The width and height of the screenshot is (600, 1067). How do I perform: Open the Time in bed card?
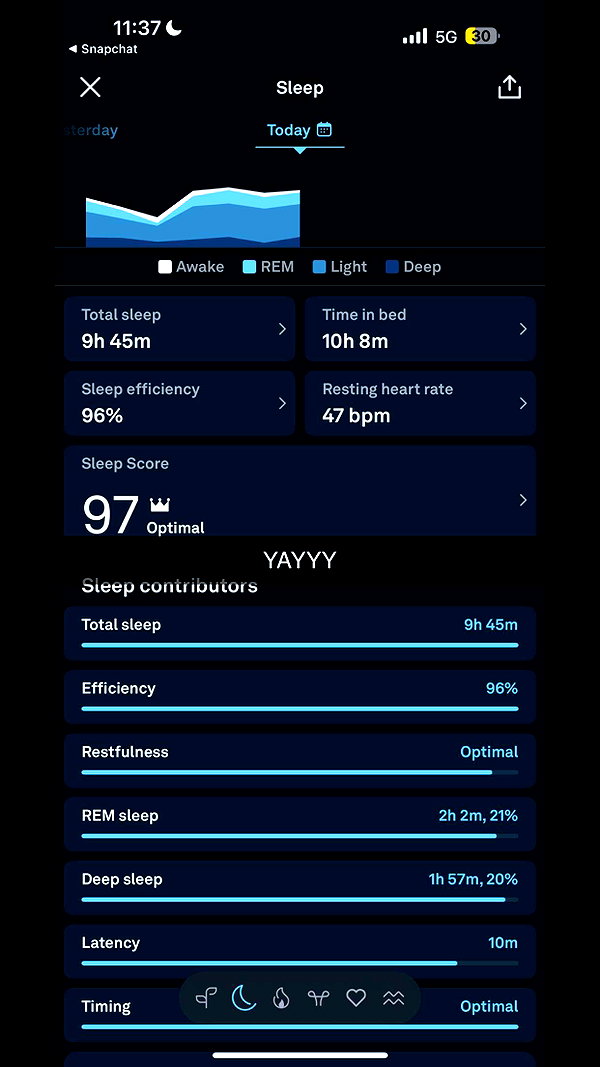coord(420,329)
